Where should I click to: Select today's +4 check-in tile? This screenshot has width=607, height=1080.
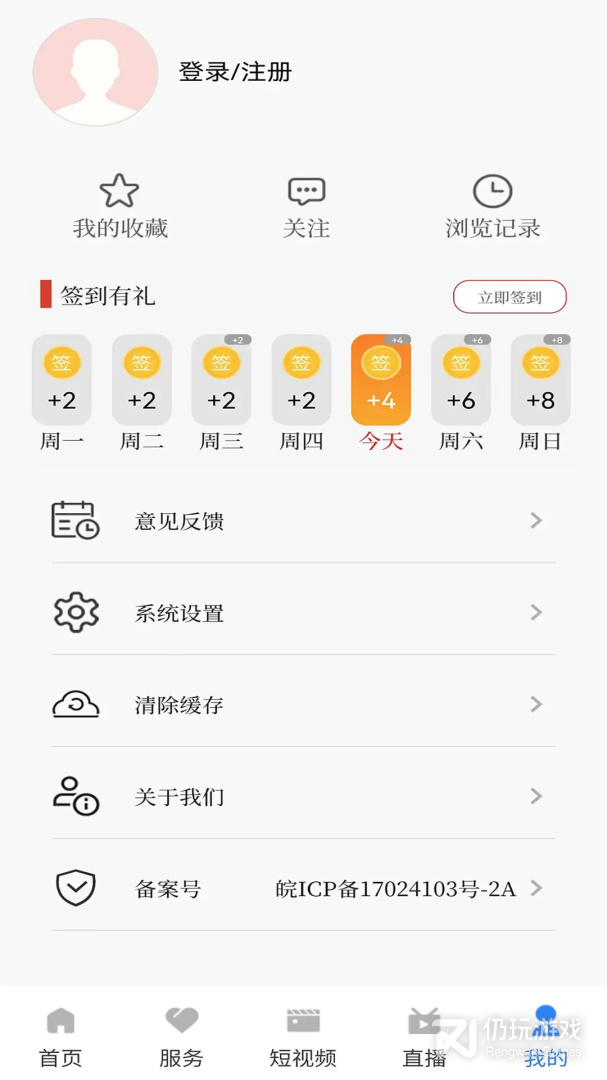[381, 380]
